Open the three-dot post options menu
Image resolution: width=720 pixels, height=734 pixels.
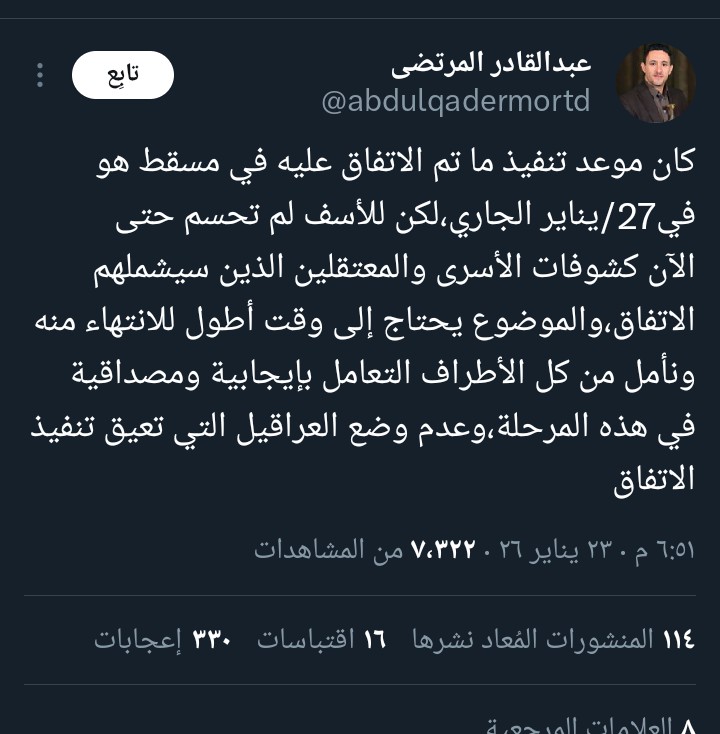(x=40, y=75)
